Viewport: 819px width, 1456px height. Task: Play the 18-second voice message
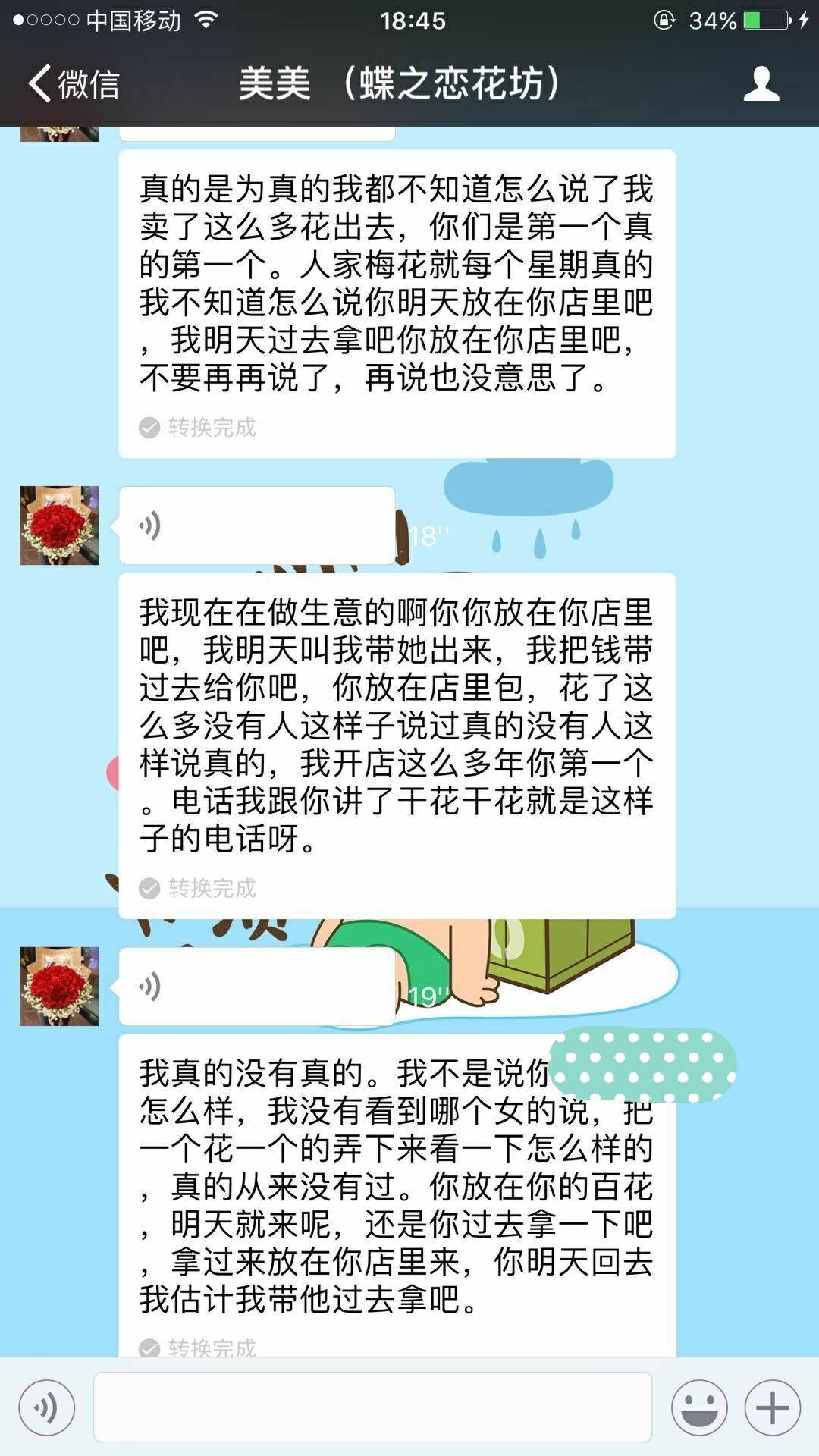[x=257, y=526]
